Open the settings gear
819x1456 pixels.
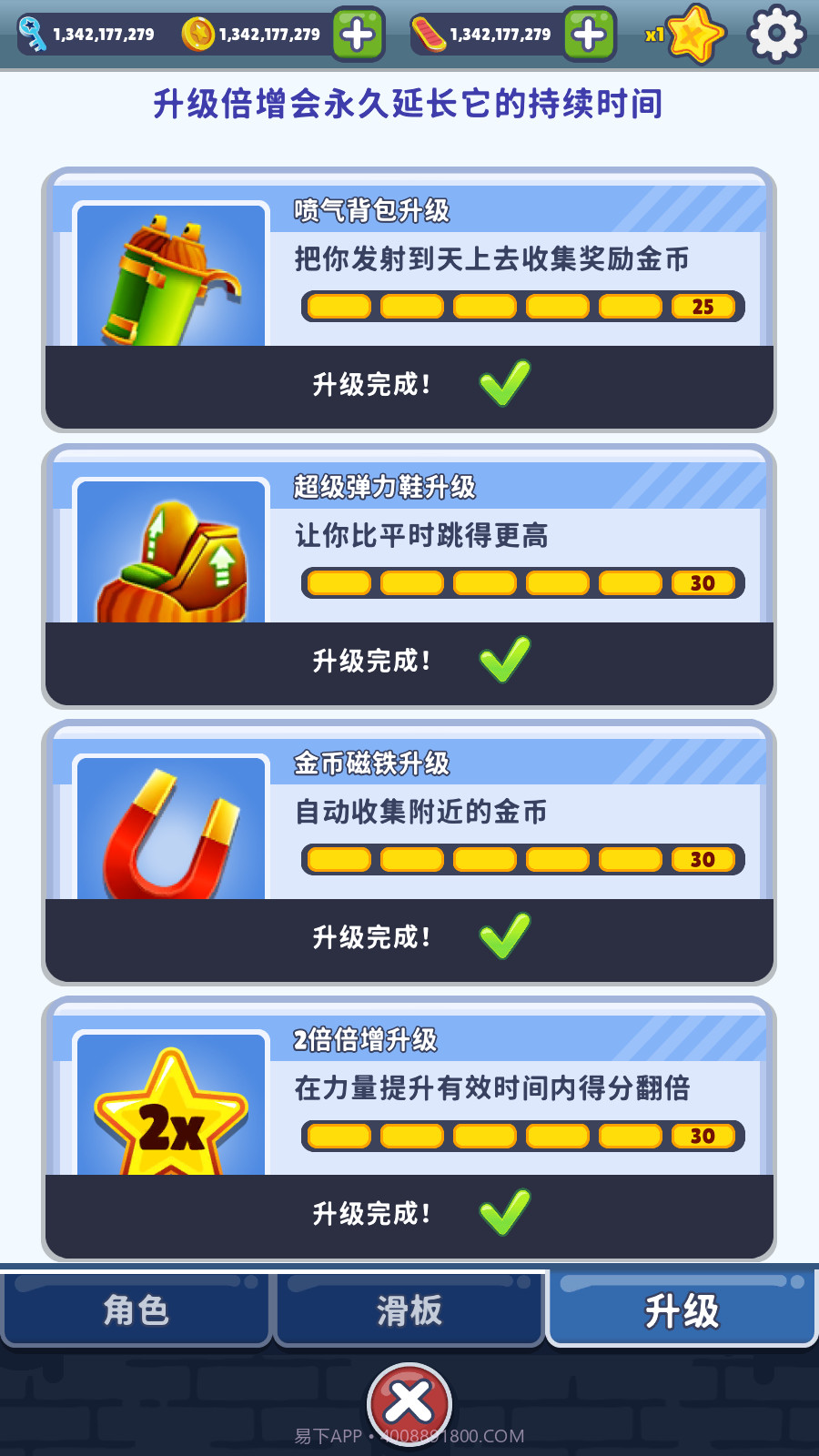coord(776,33)
